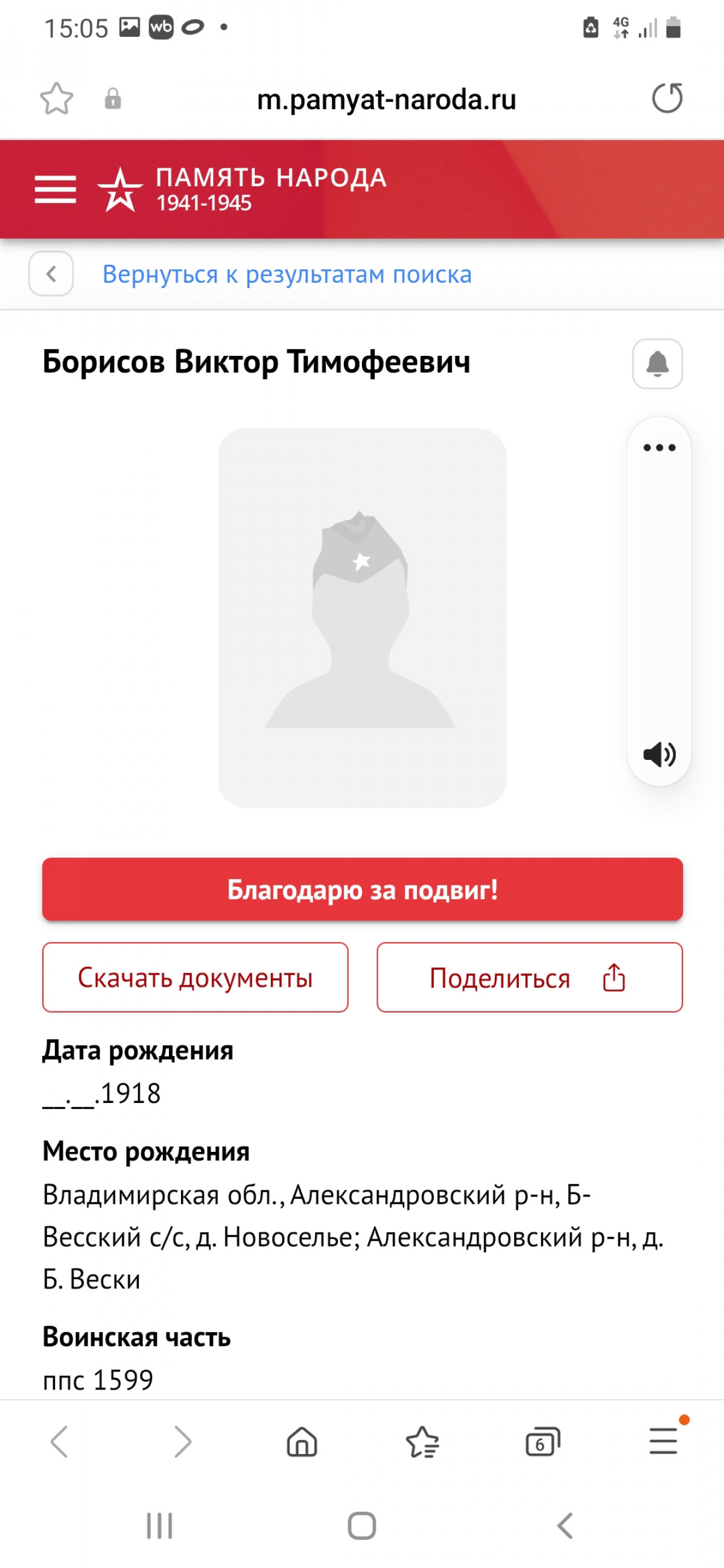Open the three-dot options on the side panel
The image size is (724, 1568).
(659, 448)
